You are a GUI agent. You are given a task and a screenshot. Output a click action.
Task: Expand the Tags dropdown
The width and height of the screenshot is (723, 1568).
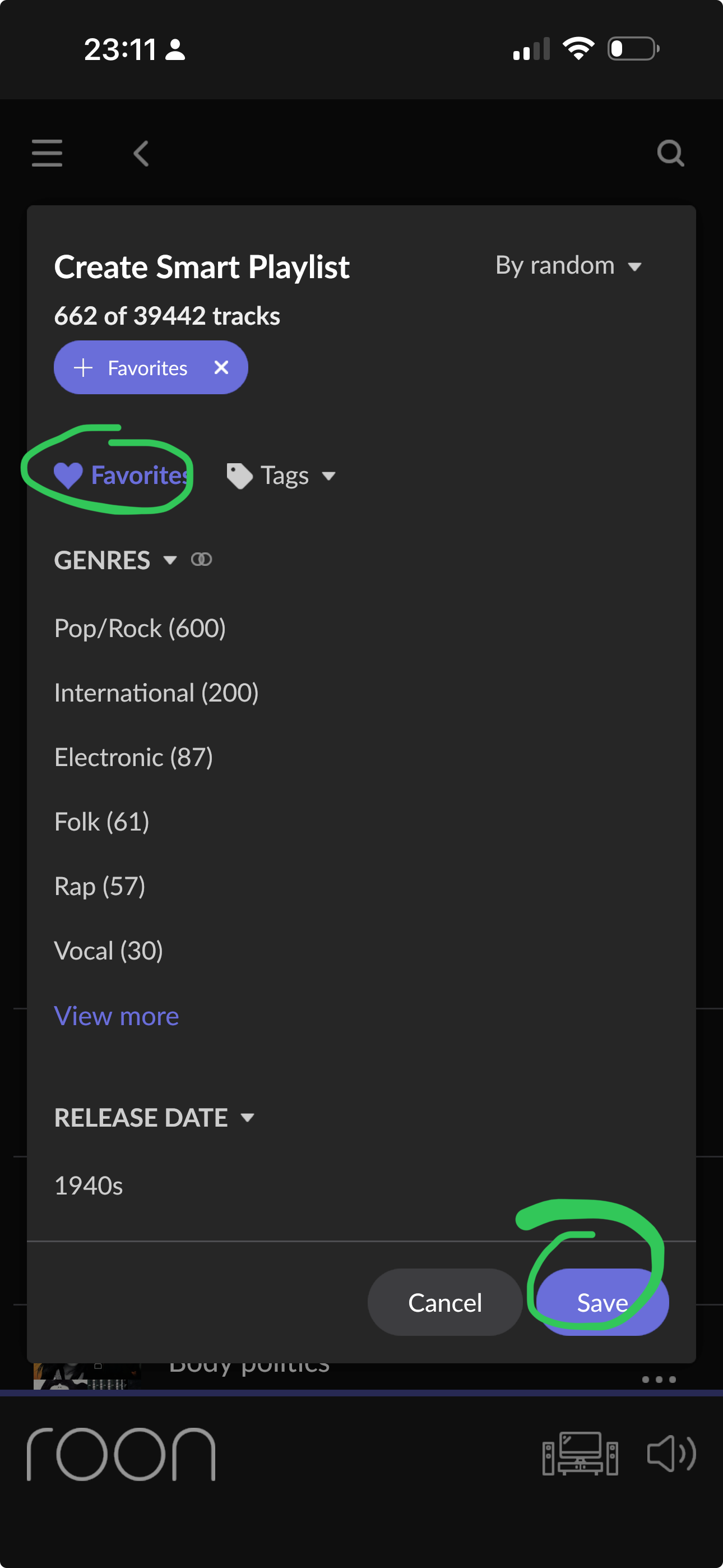(x=281, y=476)
